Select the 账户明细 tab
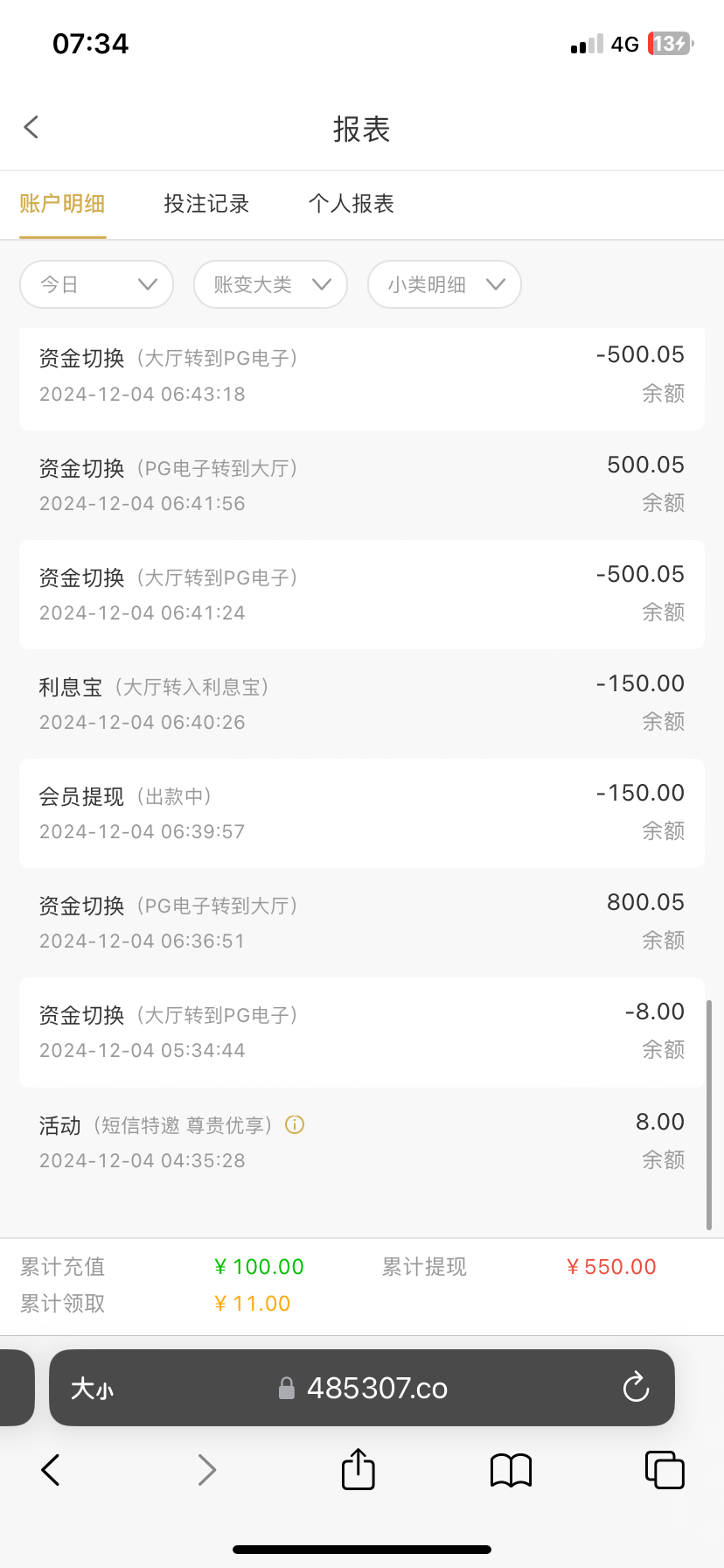Screen dimensions: 724x1568 tap(62, 204)
